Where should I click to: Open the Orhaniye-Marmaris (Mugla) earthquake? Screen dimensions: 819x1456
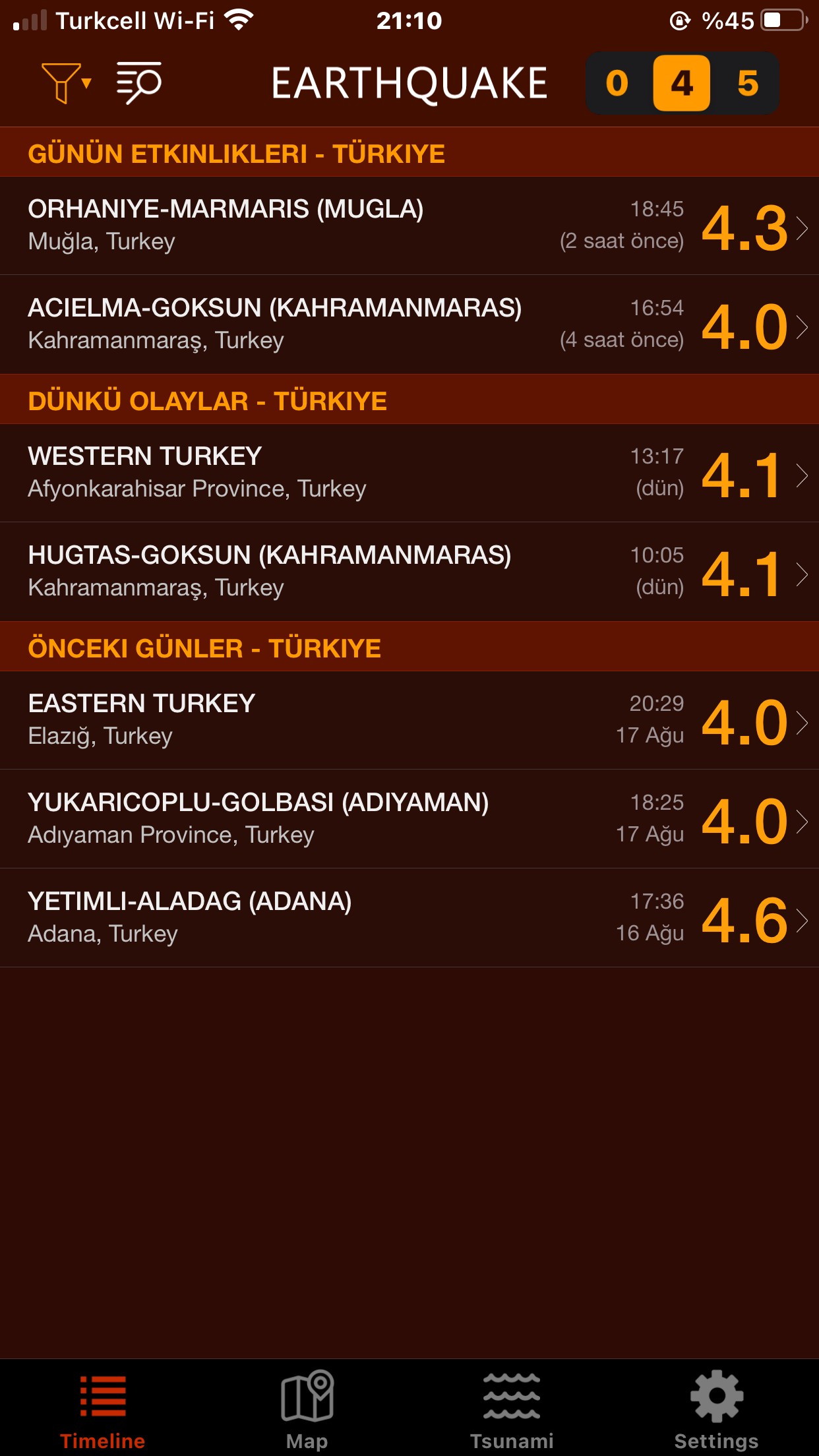click(x=409, y=226)
